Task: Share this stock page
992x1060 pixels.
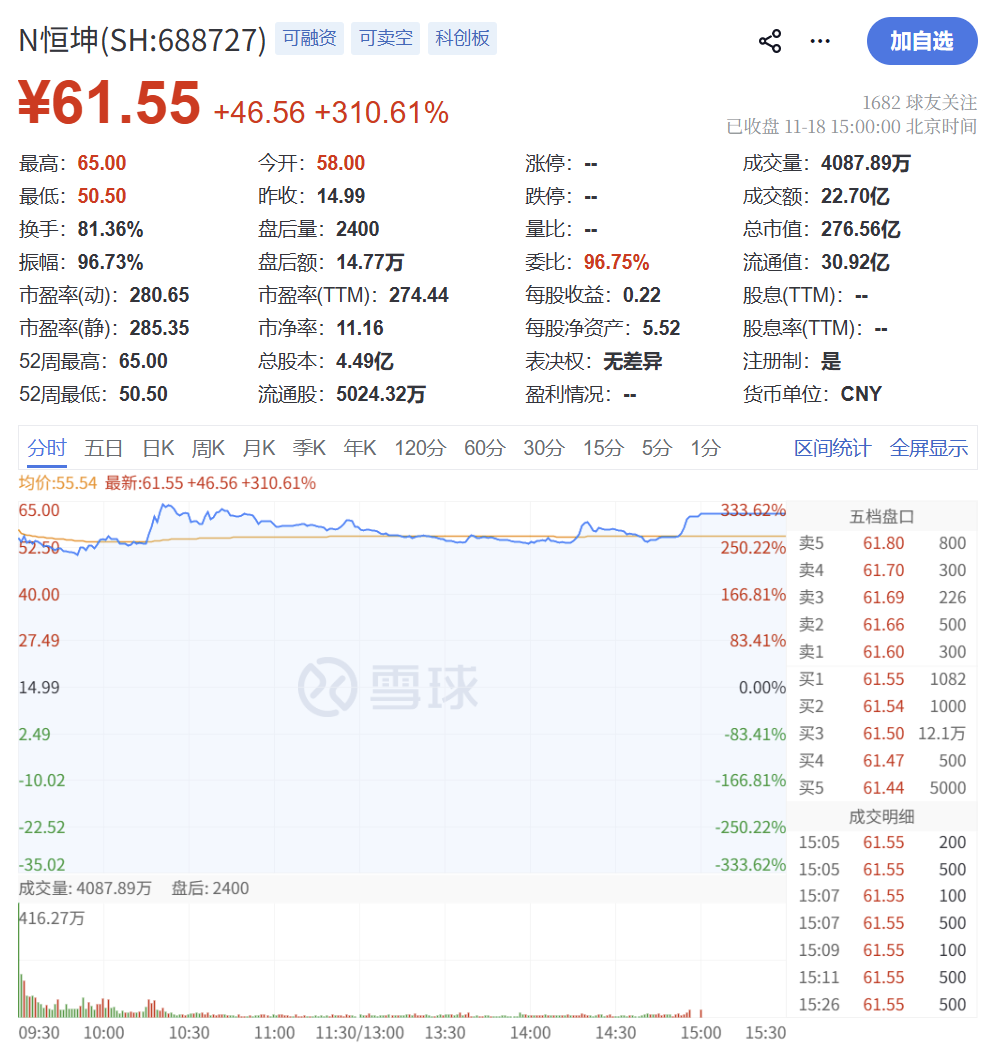Action: [x=770, y=41]
